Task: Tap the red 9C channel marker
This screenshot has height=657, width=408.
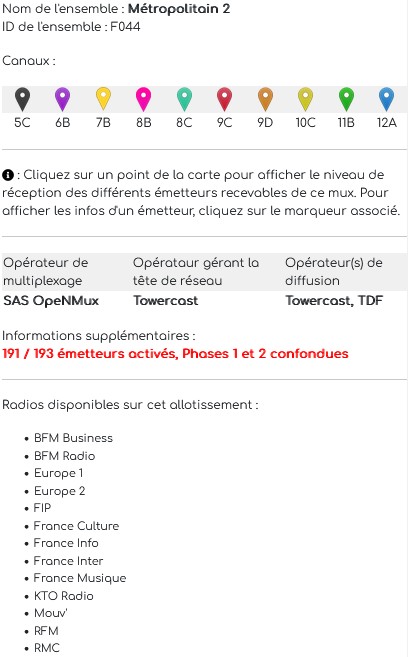Action: tap(224, 99)
